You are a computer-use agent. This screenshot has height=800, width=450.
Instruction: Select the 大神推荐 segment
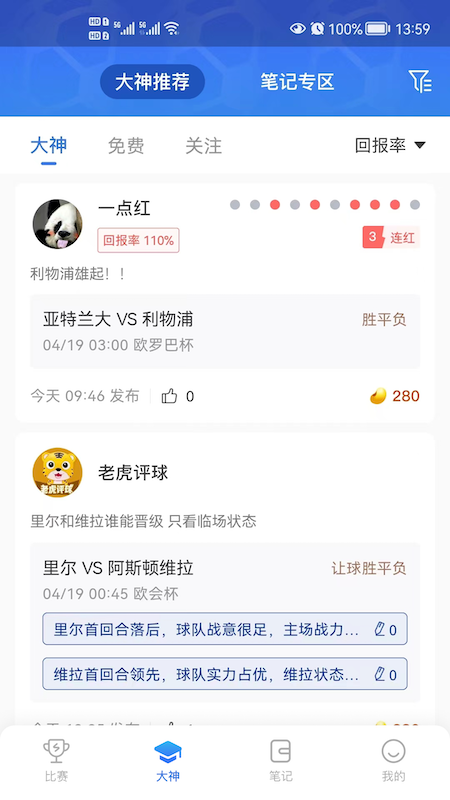[153, 82]
